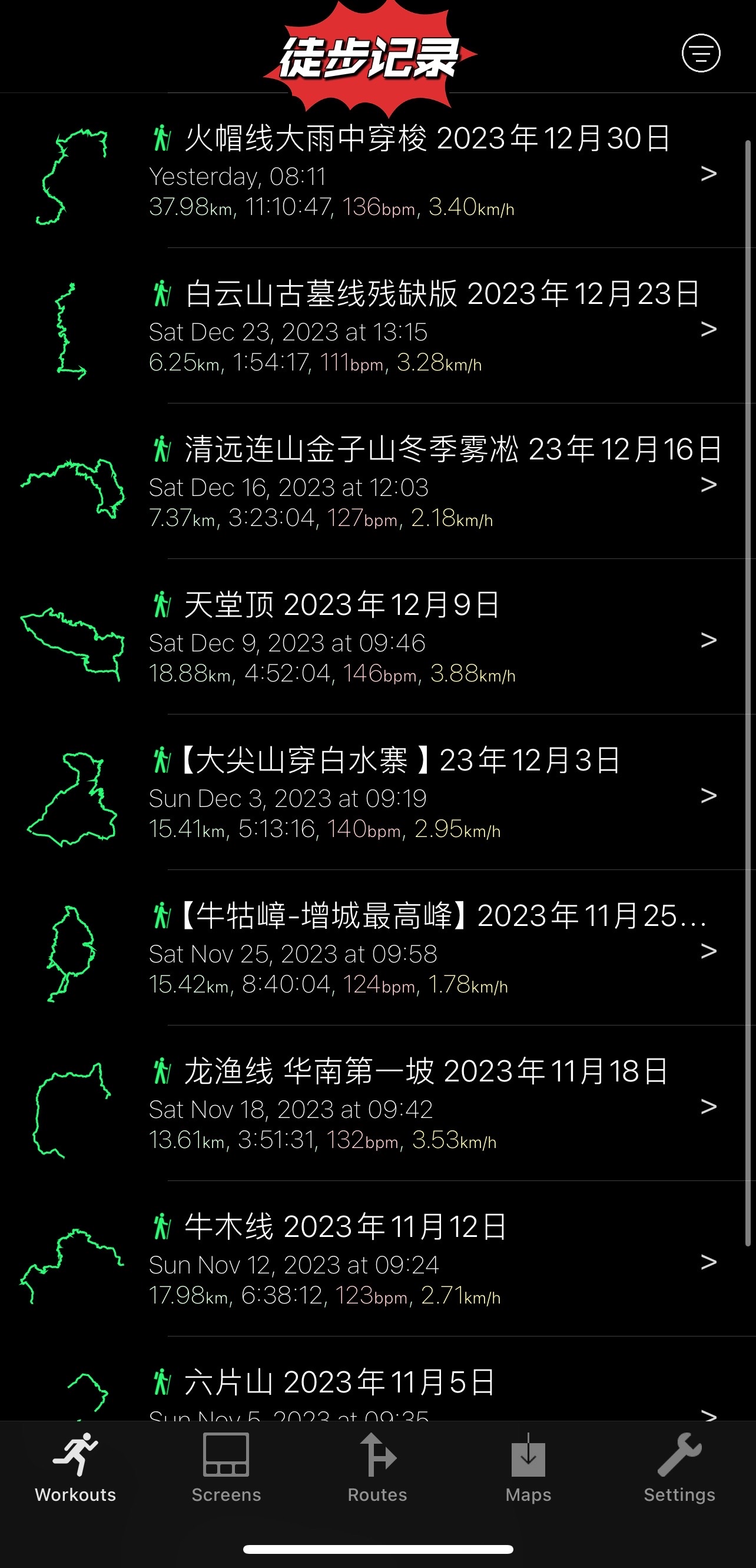This screenshot has height=1568, width=756.
Task: Open the Settings tab
Action: 679,1467
